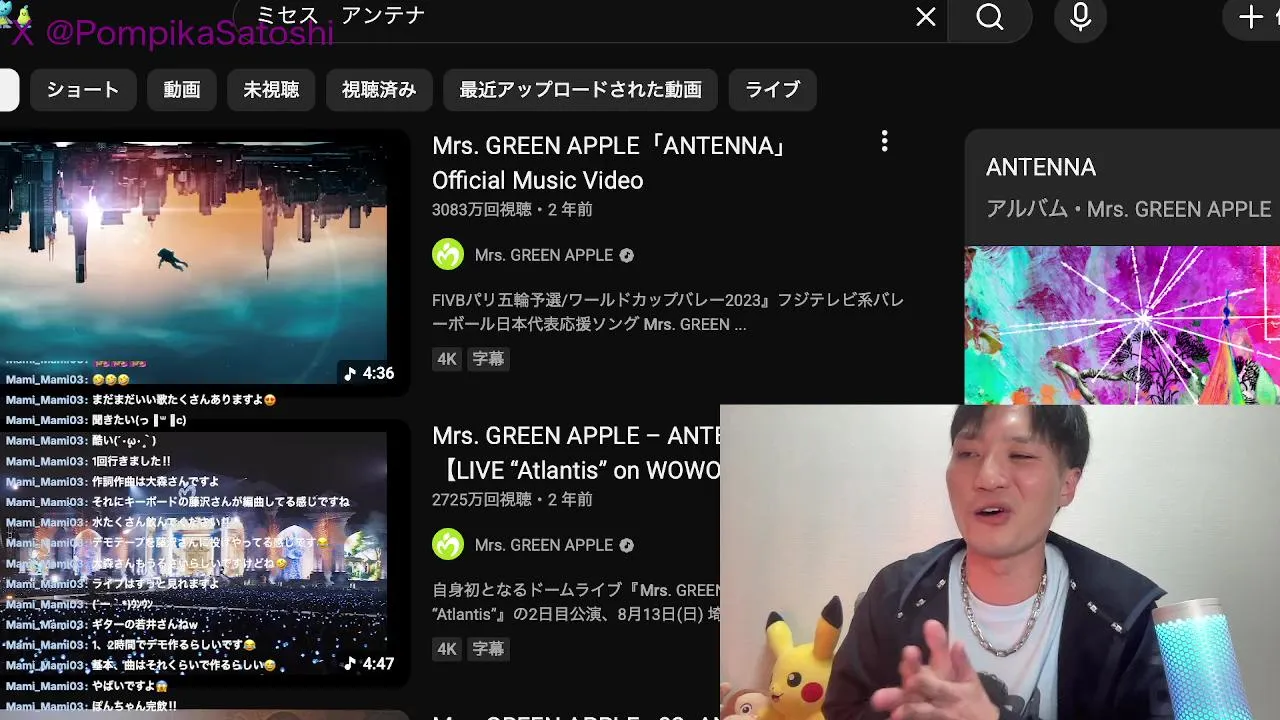Choose the 最近アップロードされた動画 chip
Screen dimensions: 1280x720
pyautogui.click(x=580, y=90)
